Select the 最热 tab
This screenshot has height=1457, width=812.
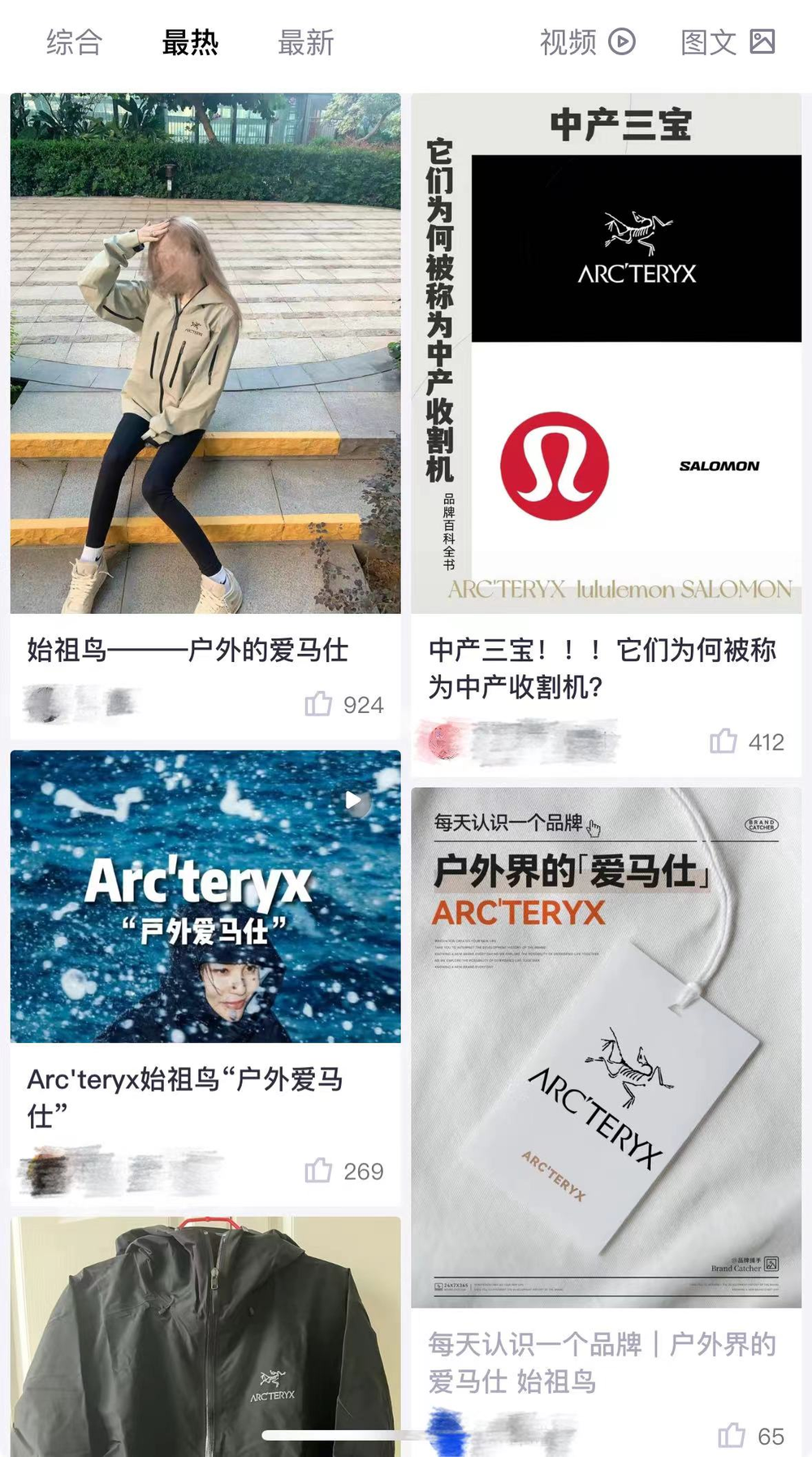click(190, 42)
